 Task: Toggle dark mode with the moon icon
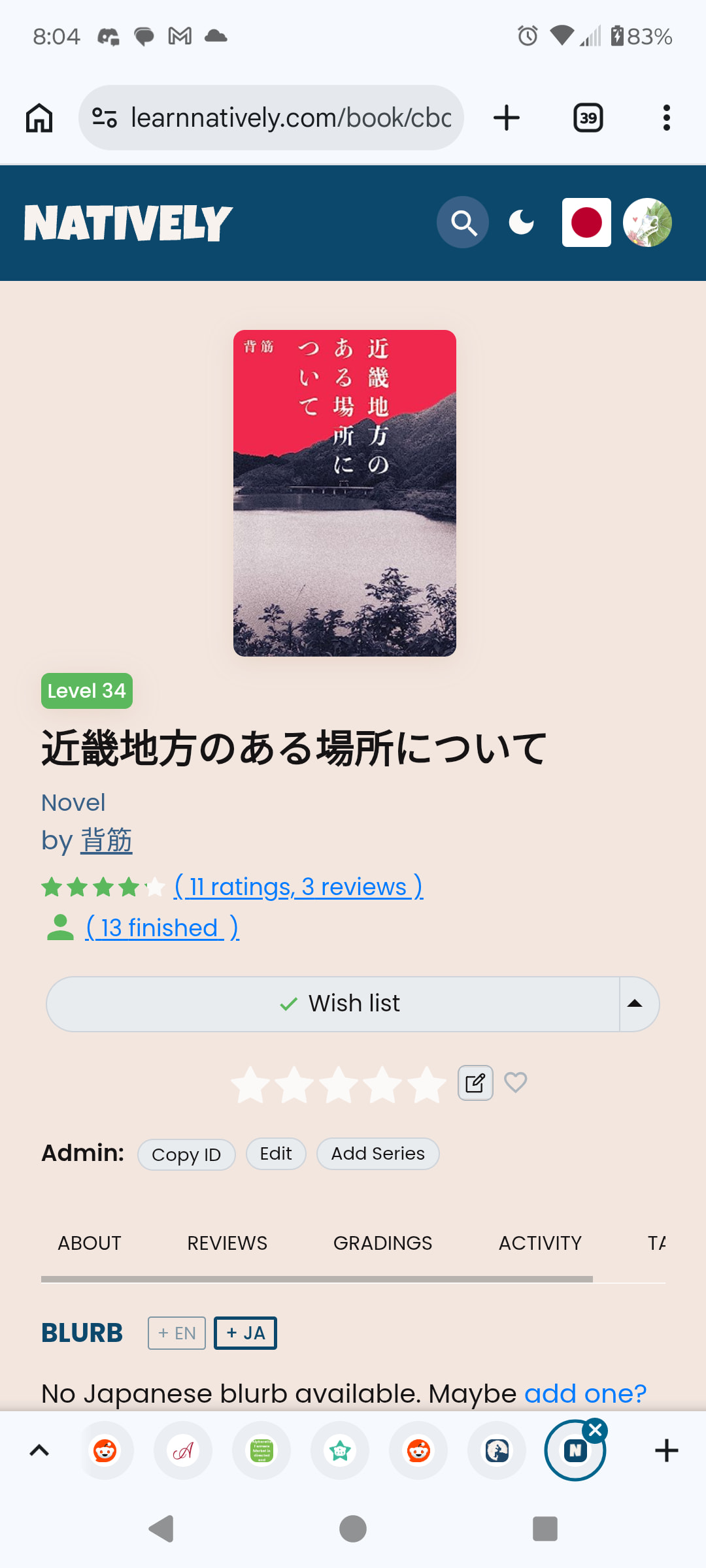(522, 223)
